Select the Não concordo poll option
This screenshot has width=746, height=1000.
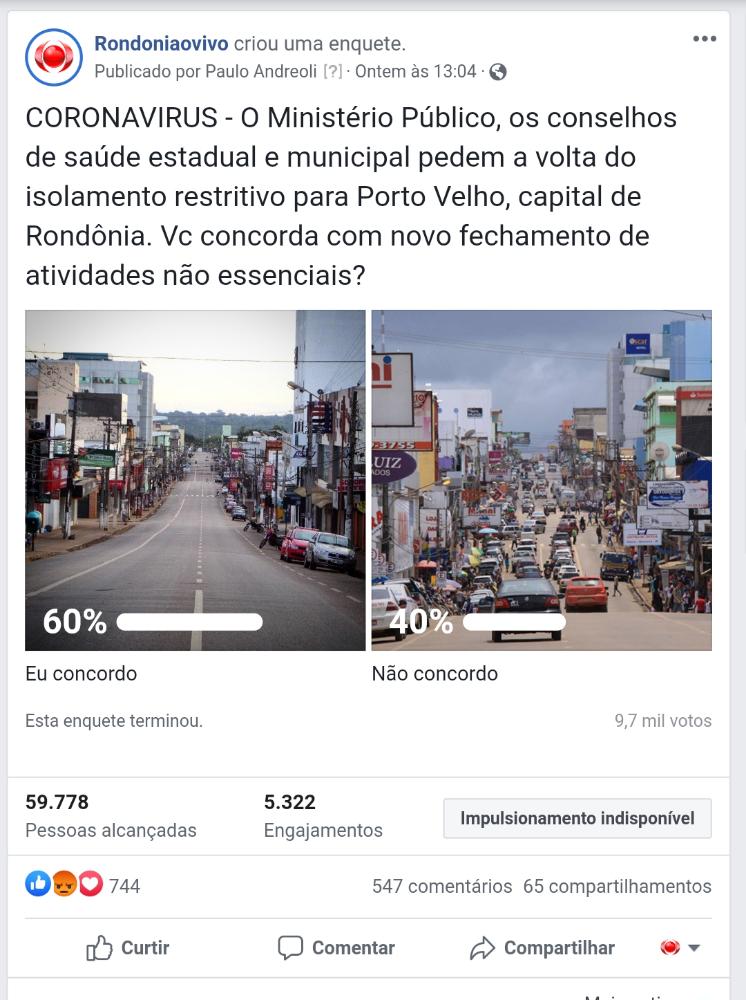coord(541,481)
